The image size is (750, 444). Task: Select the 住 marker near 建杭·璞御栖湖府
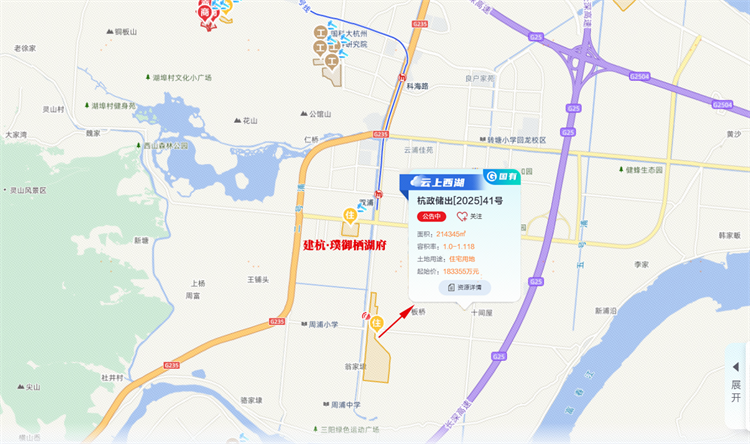coord(350,214)
